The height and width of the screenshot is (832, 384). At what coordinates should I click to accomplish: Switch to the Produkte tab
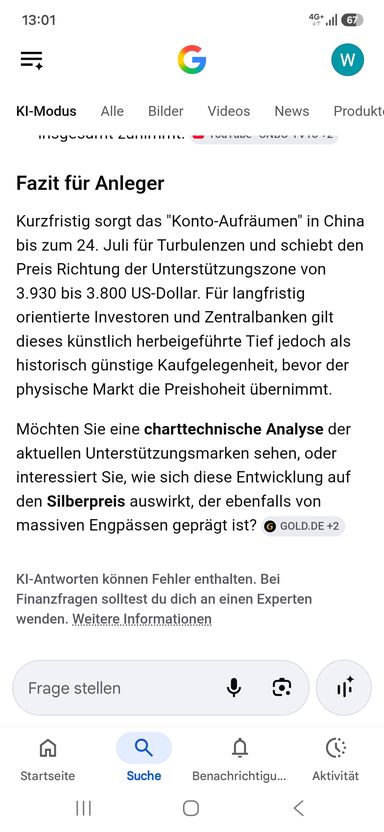[x=358, y=111]
